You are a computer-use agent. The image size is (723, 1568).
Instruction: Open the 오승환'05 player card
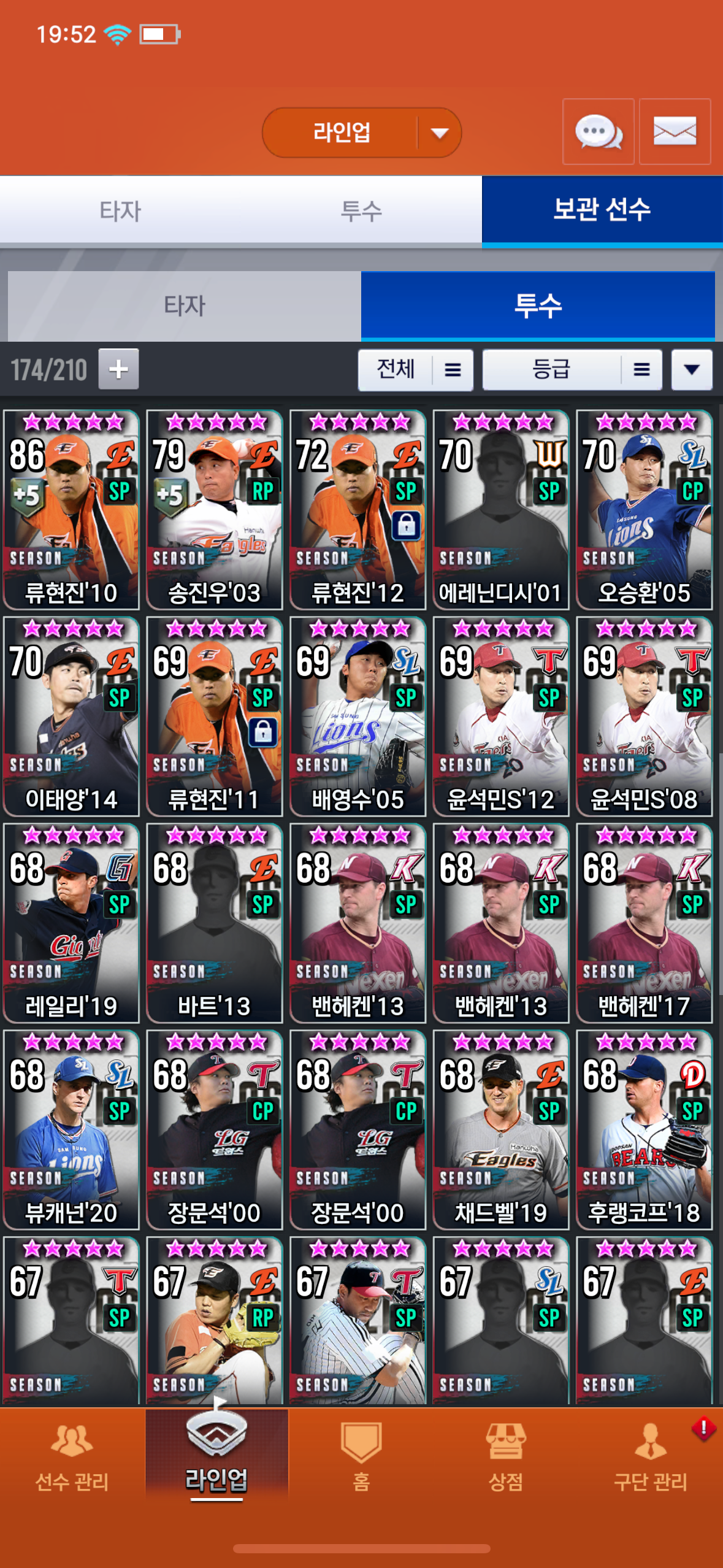click(644, 509)
